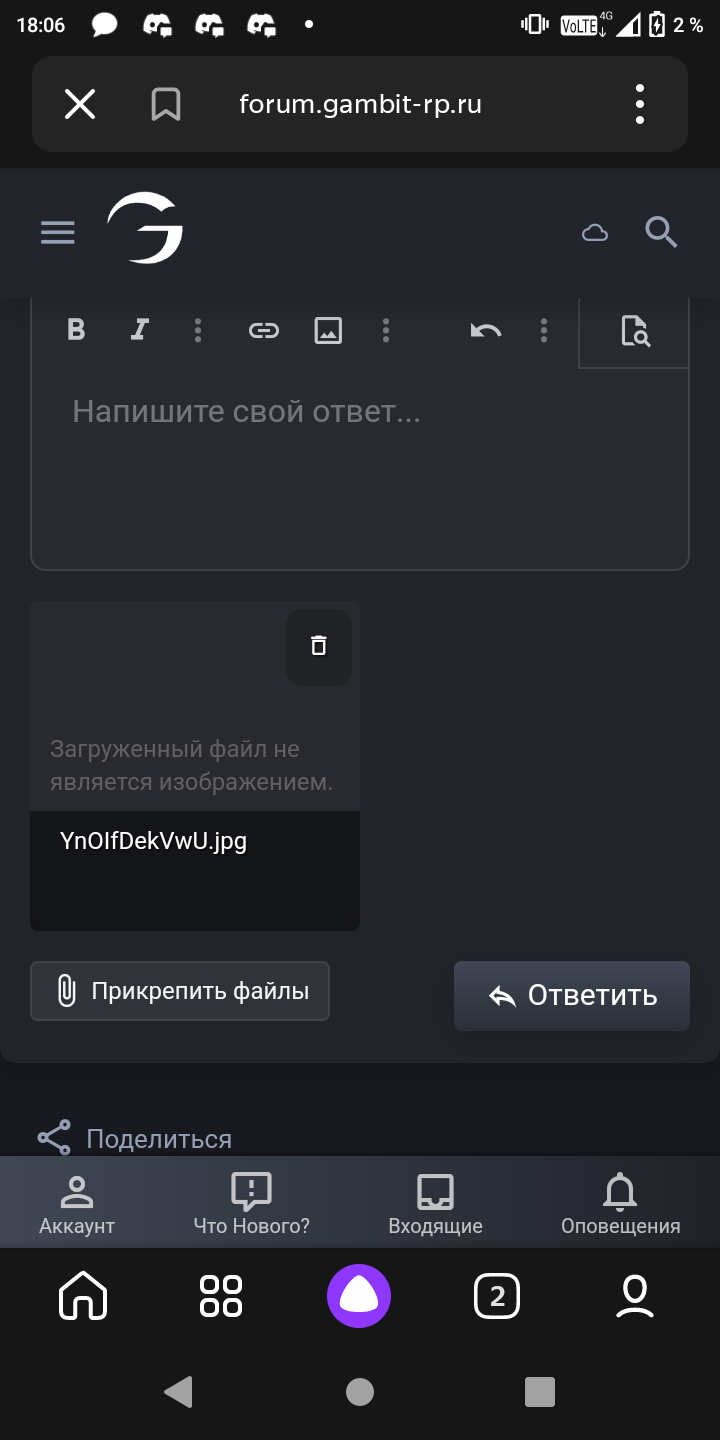The image size is (720, 1440).
Task: Open the forum hamburger menu
Action: click(58, 233)
